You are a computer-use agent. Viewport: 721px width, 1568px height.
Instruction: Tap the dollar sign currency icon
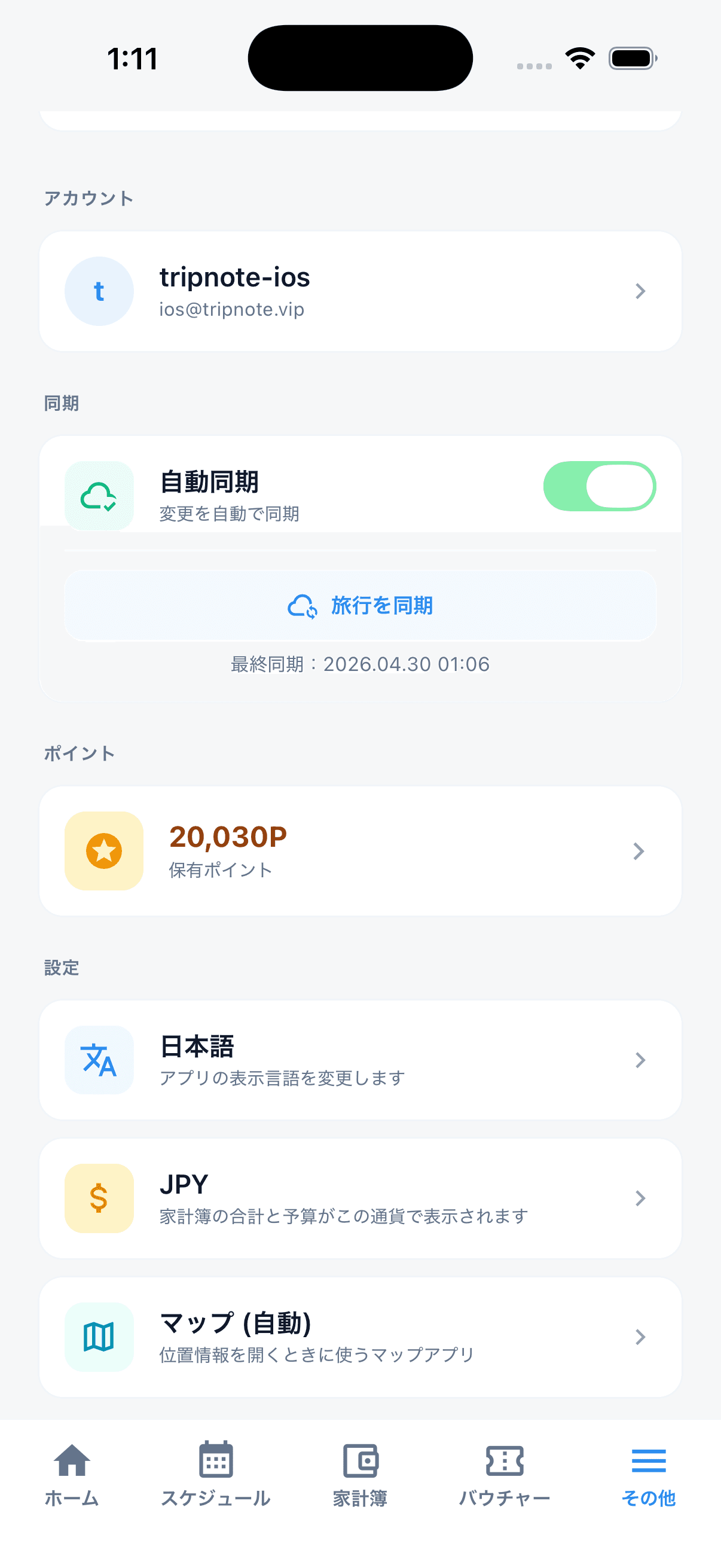coord(99,1198)
